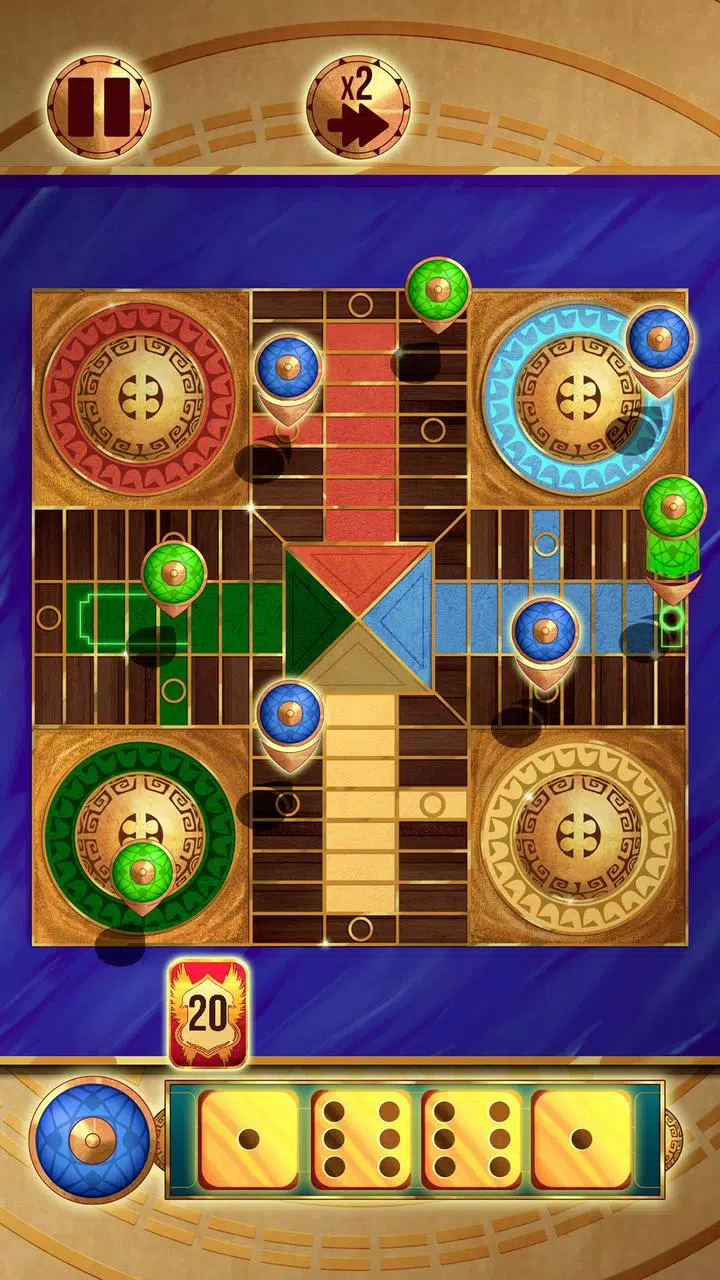Image resolution: width=720 pixels, height=1280 pixels.
Task: Select the third die showing six
Action: 471,1139
